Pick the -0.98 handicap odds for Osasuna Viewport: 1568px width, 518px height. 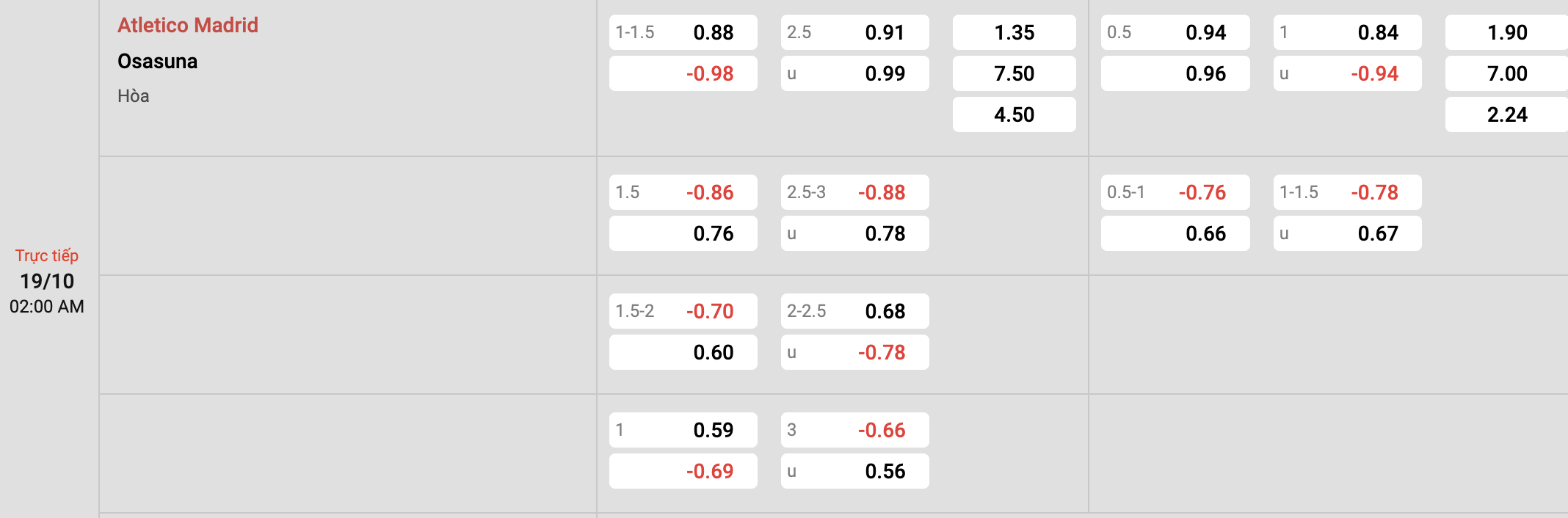click(x=683, y=73)
